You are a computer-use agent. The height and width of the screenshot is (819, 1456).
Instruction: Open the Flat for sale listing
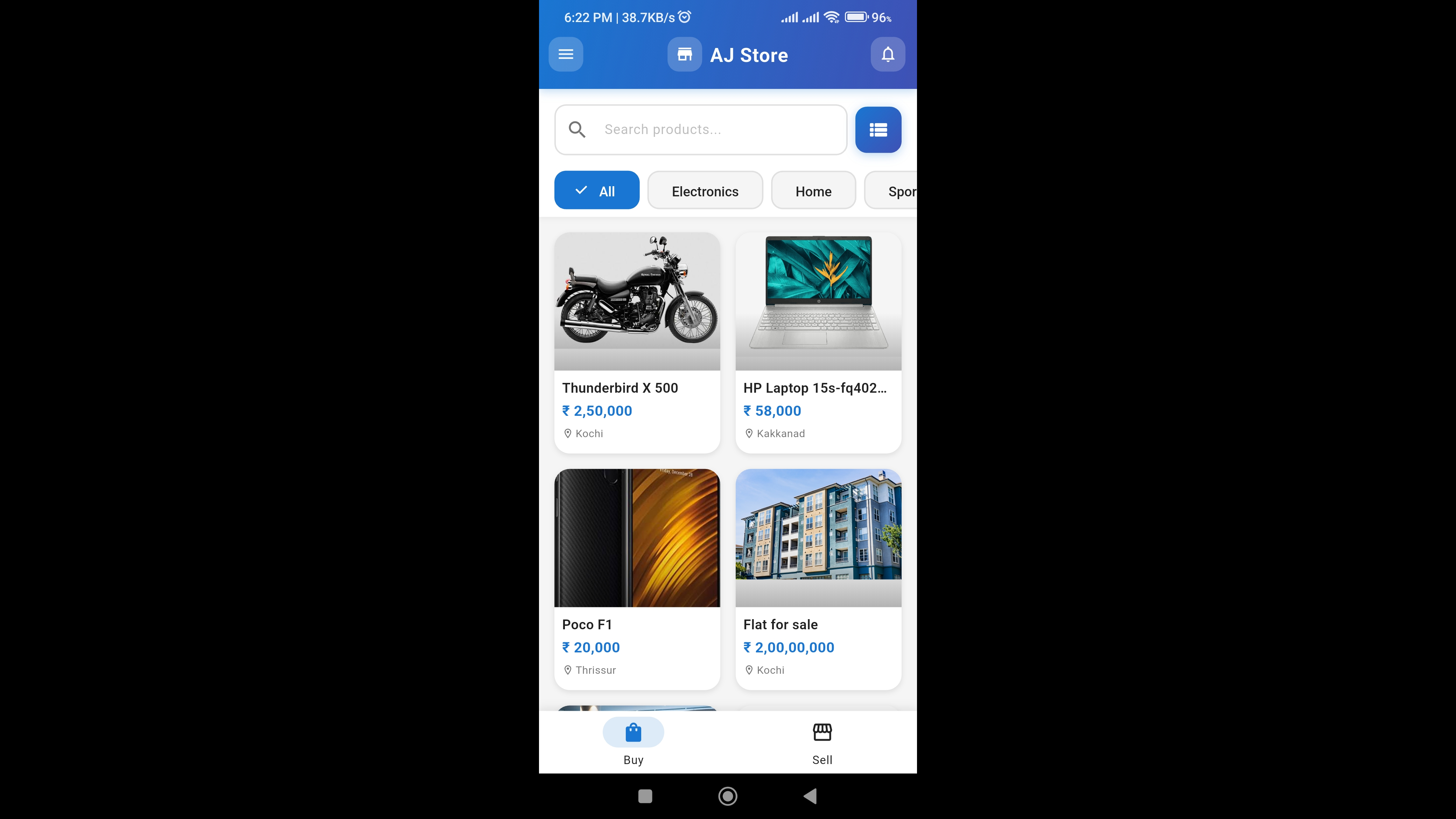[x=818, y=579]
